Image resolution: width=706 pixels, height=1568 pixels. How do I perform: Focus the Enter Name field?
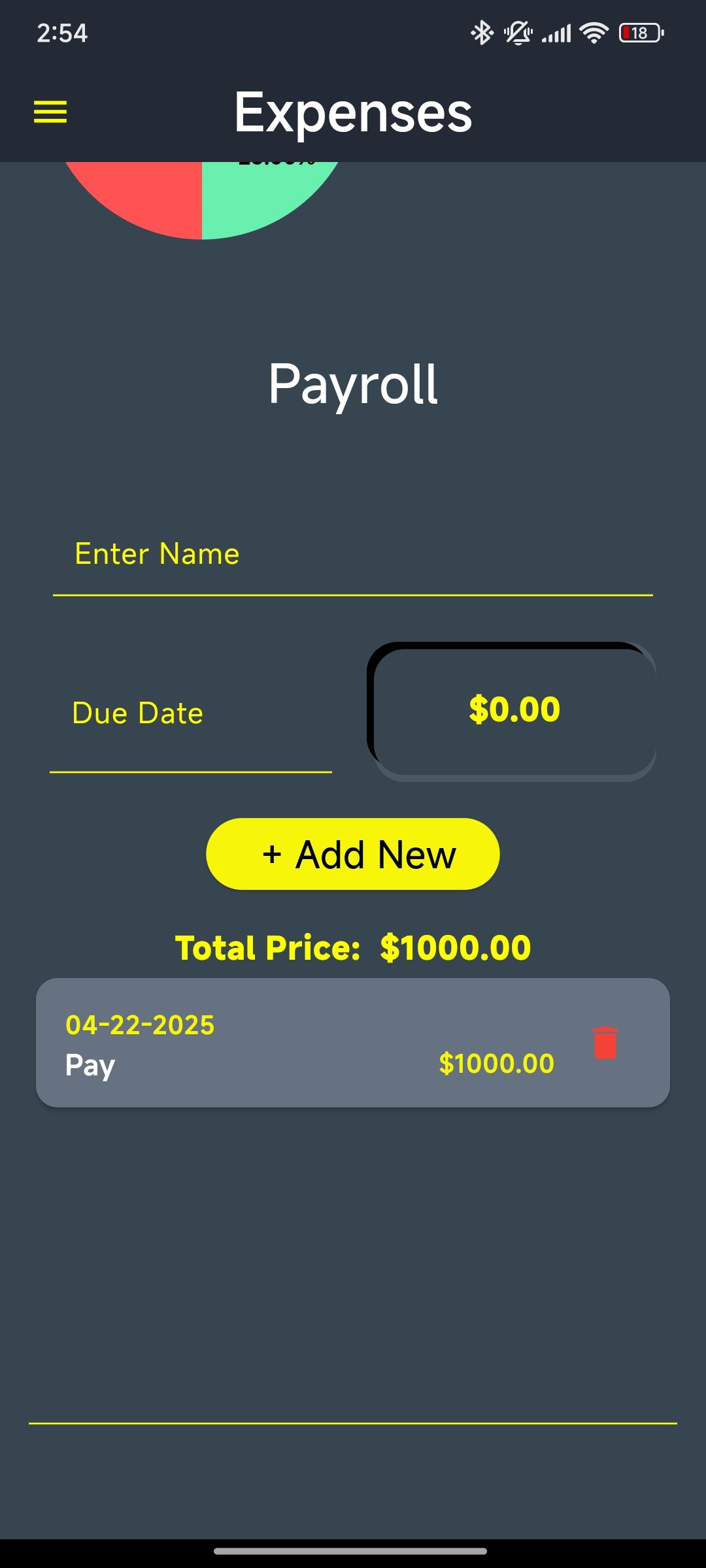[353, 555]
